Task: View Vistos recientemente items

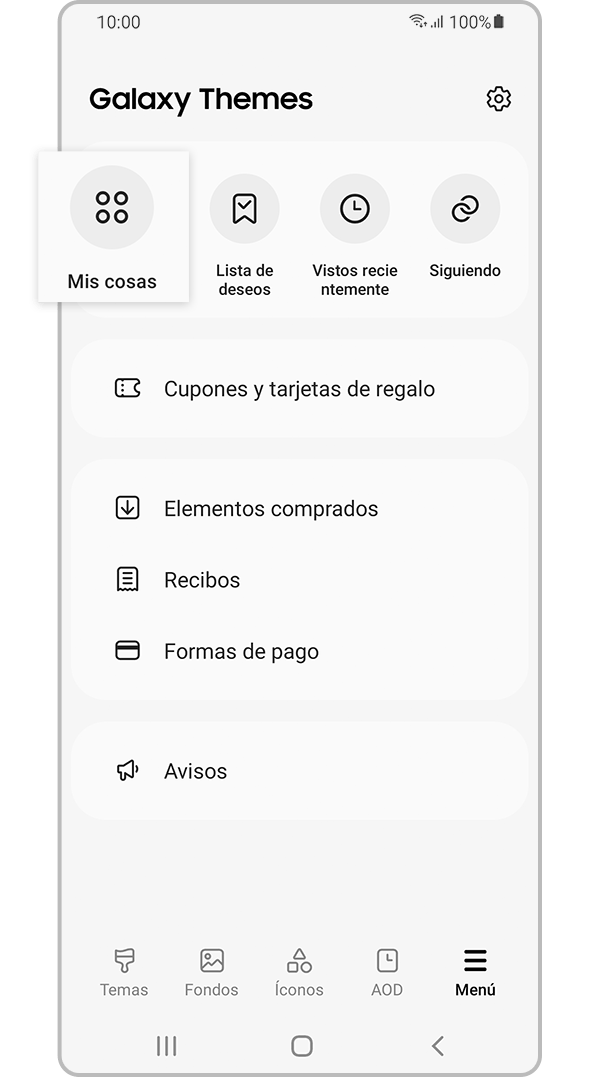Action: pyautogui.click(x=354, y=230)
